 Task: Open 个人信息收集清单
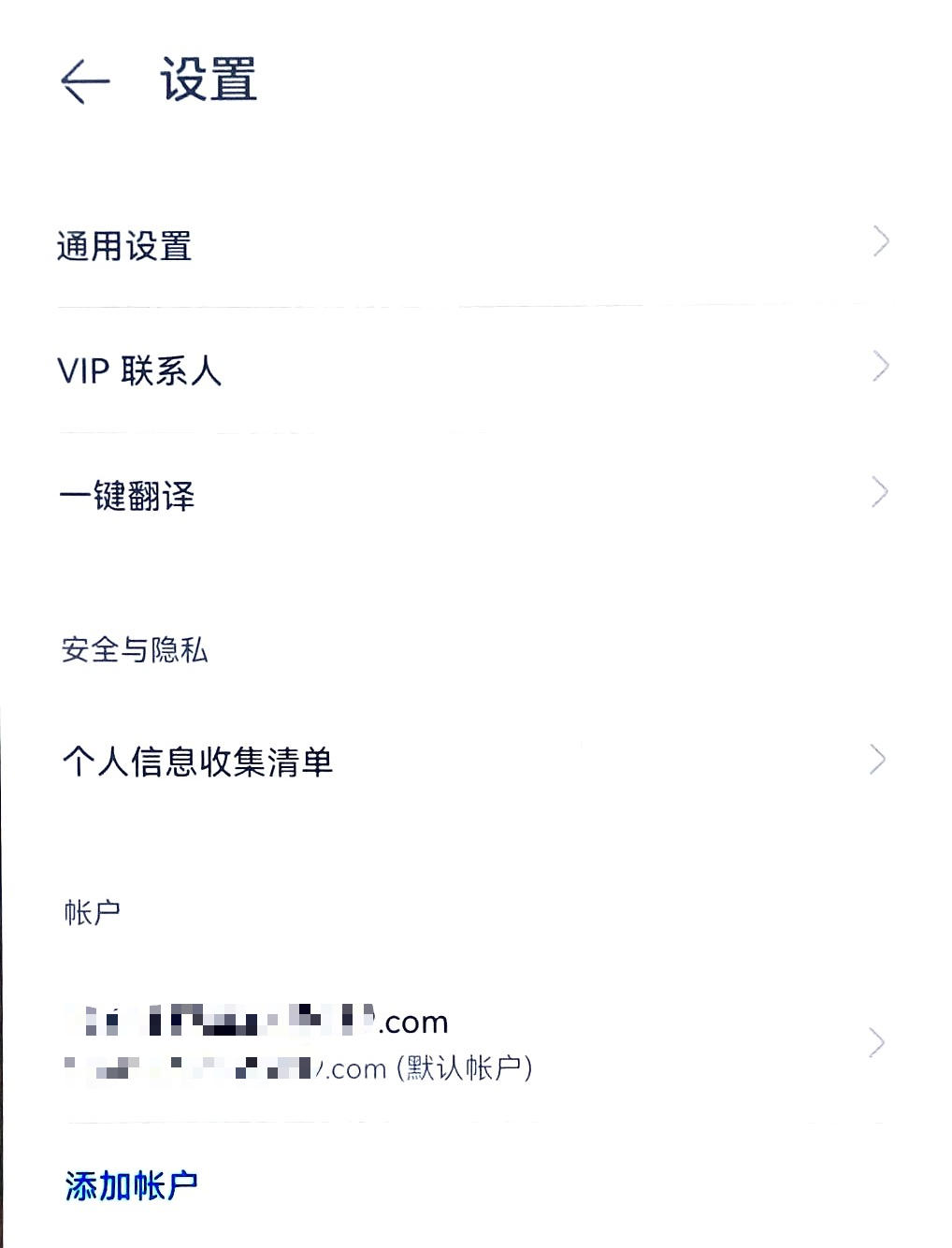468,761
